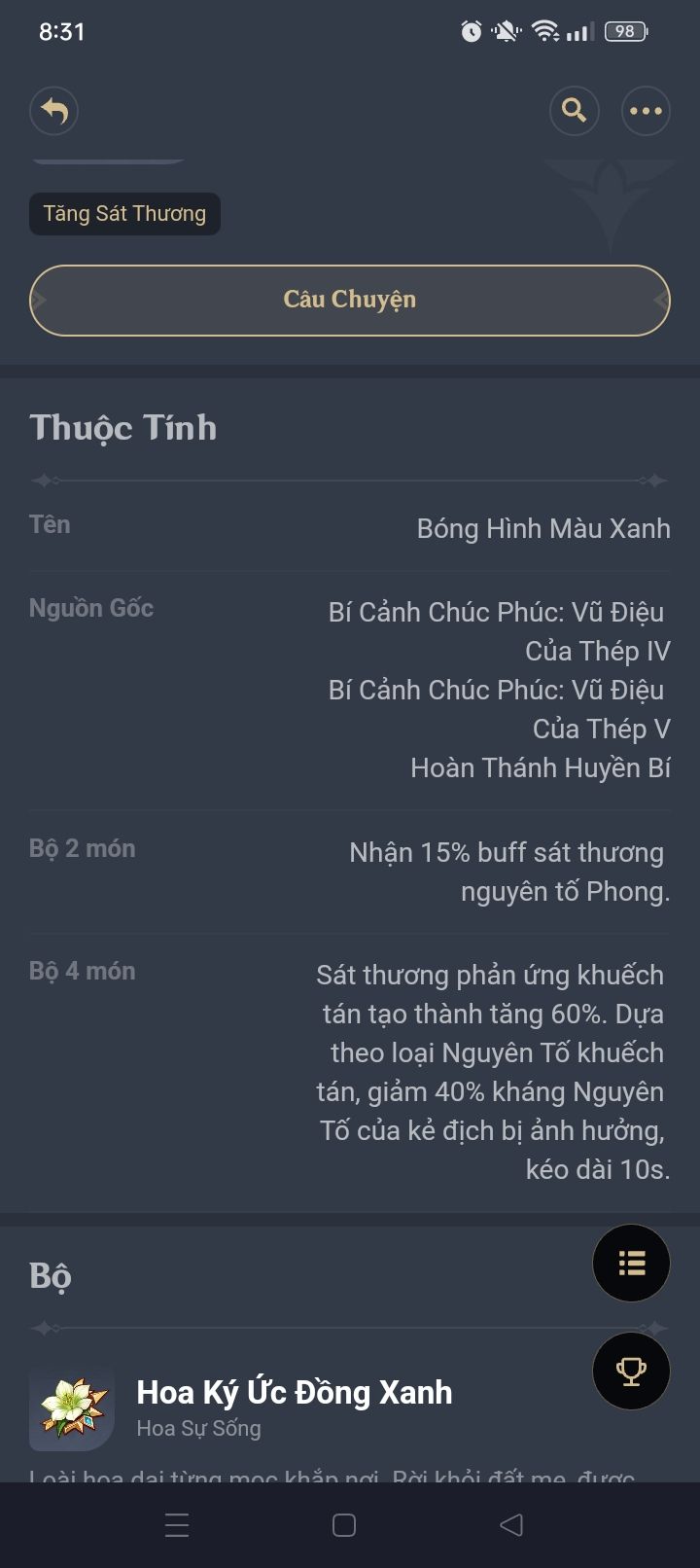Open the three-dot overflow menu

[x=646, y=111]
